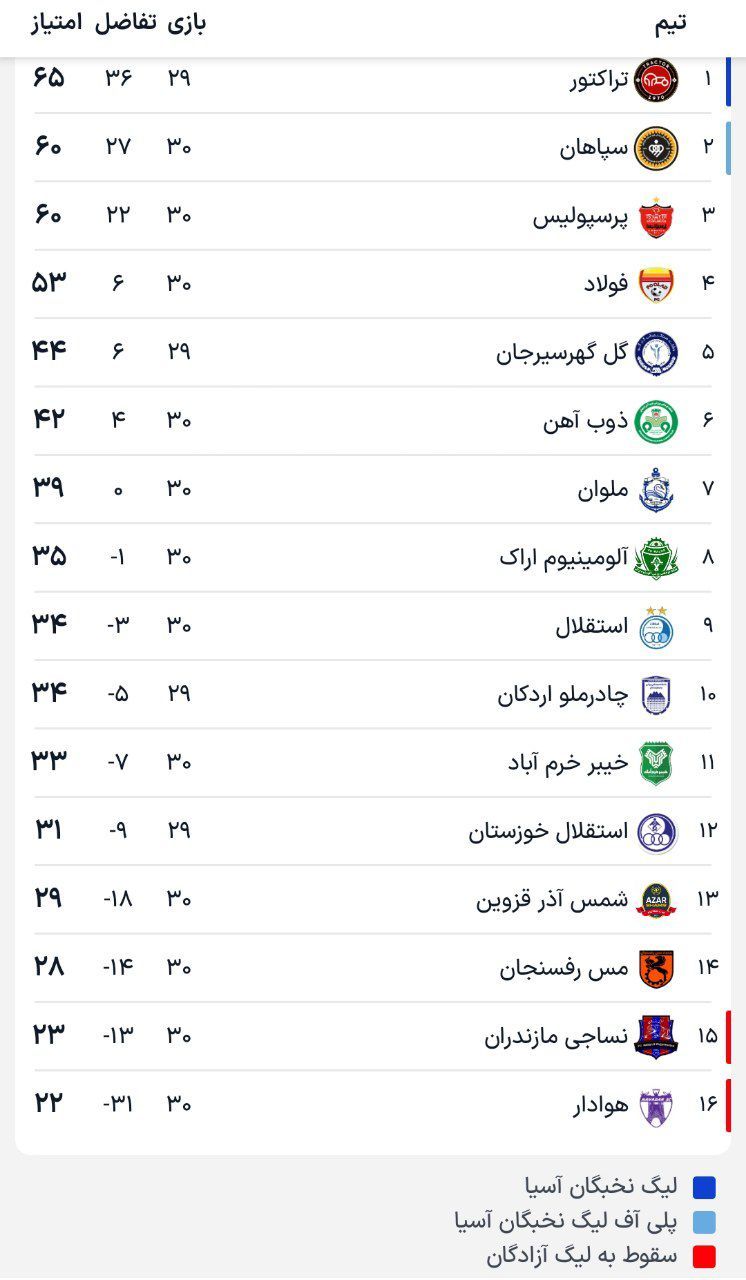Screen dimensions: 746x1280
Task: Tap the استقلال خوزستان row
Action: point(373,830)
